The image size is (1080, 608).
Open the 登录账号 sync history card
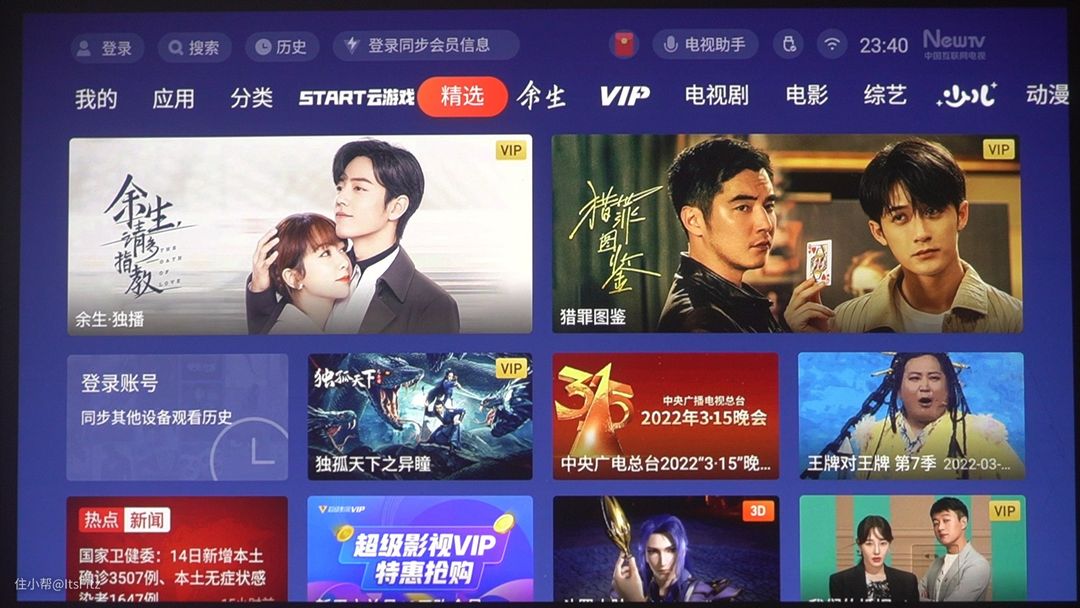(177, 416)
